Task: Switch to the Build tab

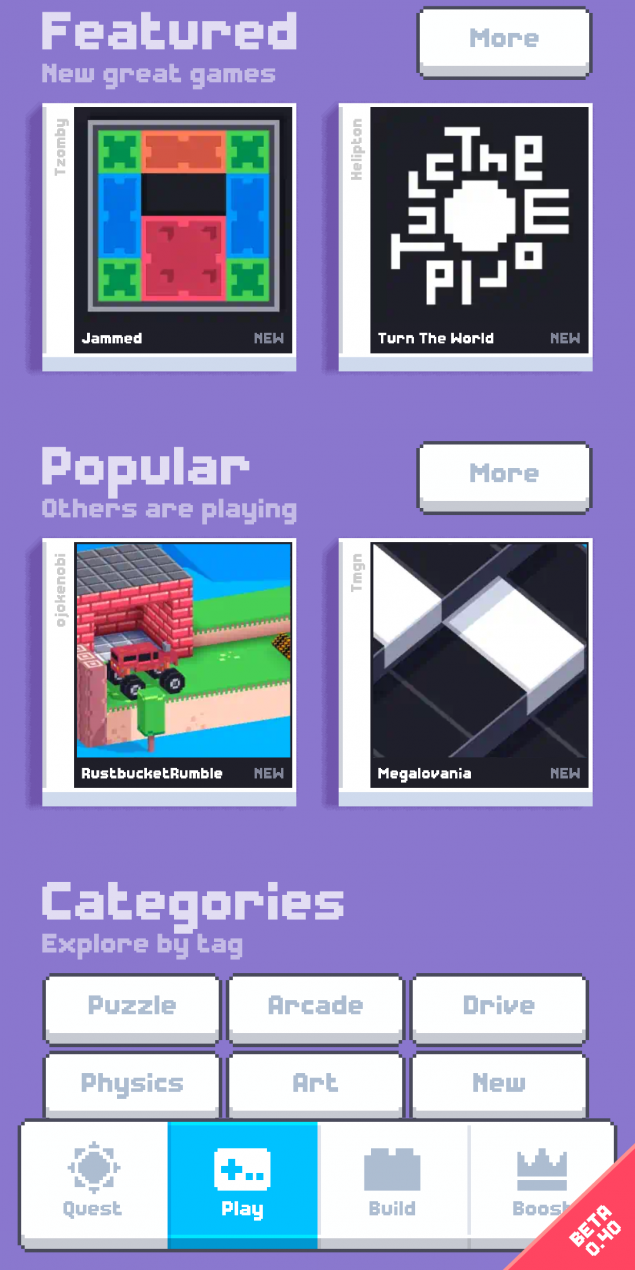Action: tap(392, 1183)
